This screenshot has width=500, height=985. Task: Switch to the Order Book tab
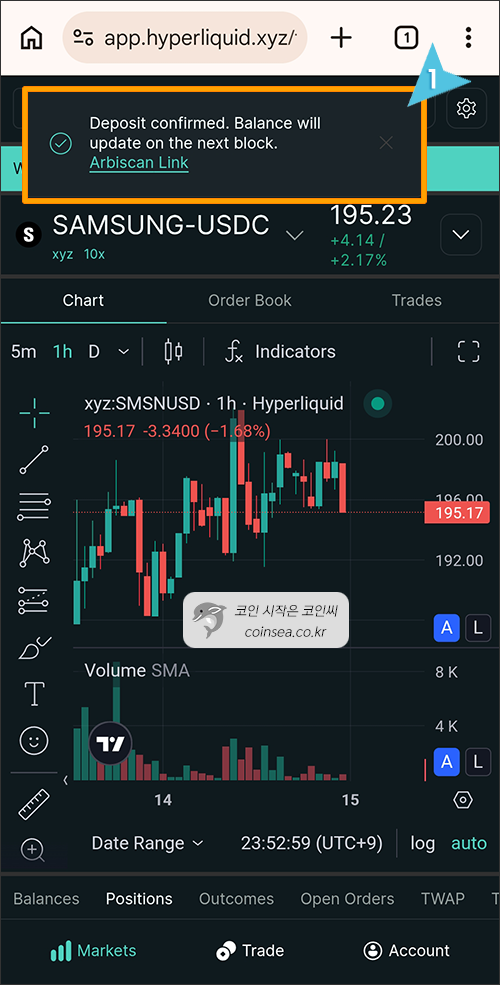point(250,300)
